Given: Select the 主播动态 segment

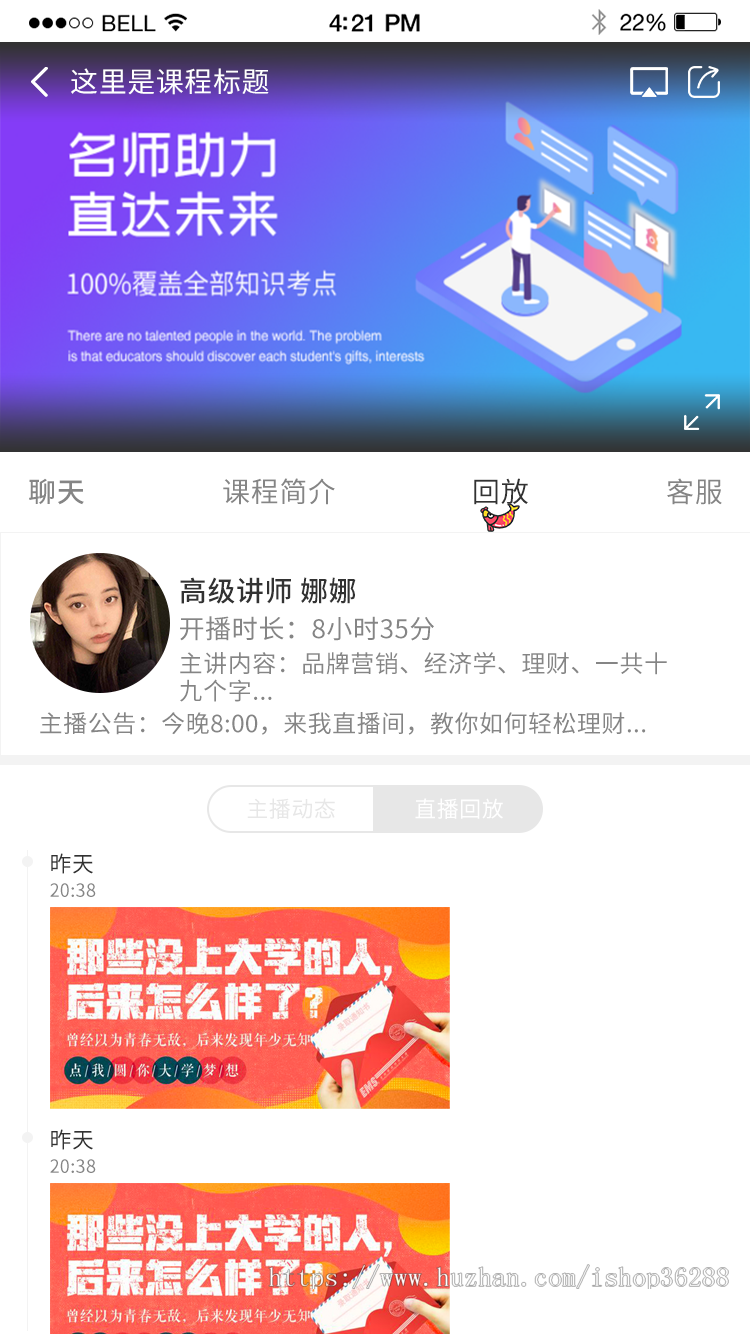Looking at the screenshot, I should 291,809.
